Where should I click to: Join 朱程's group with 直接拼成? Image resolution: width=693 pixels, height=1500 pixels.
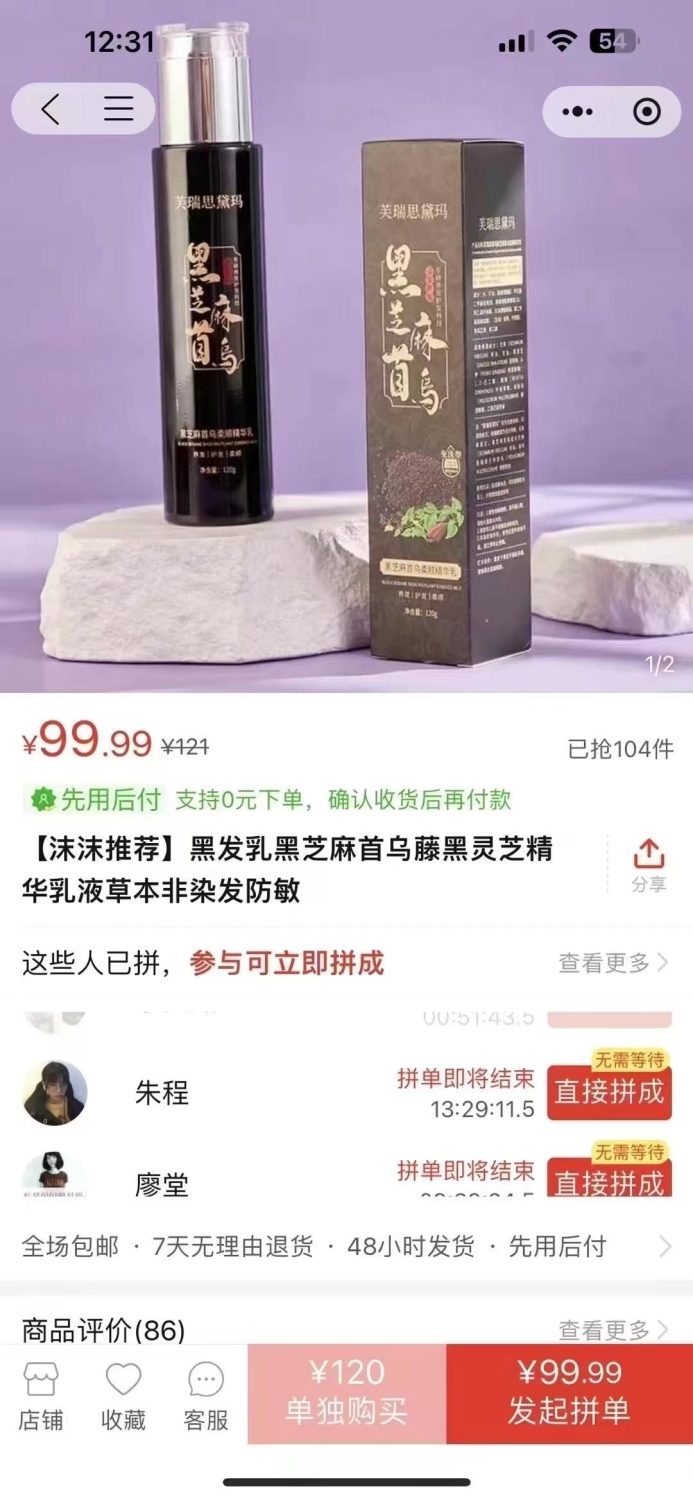pyautogui.click(x=609, y=1091)
